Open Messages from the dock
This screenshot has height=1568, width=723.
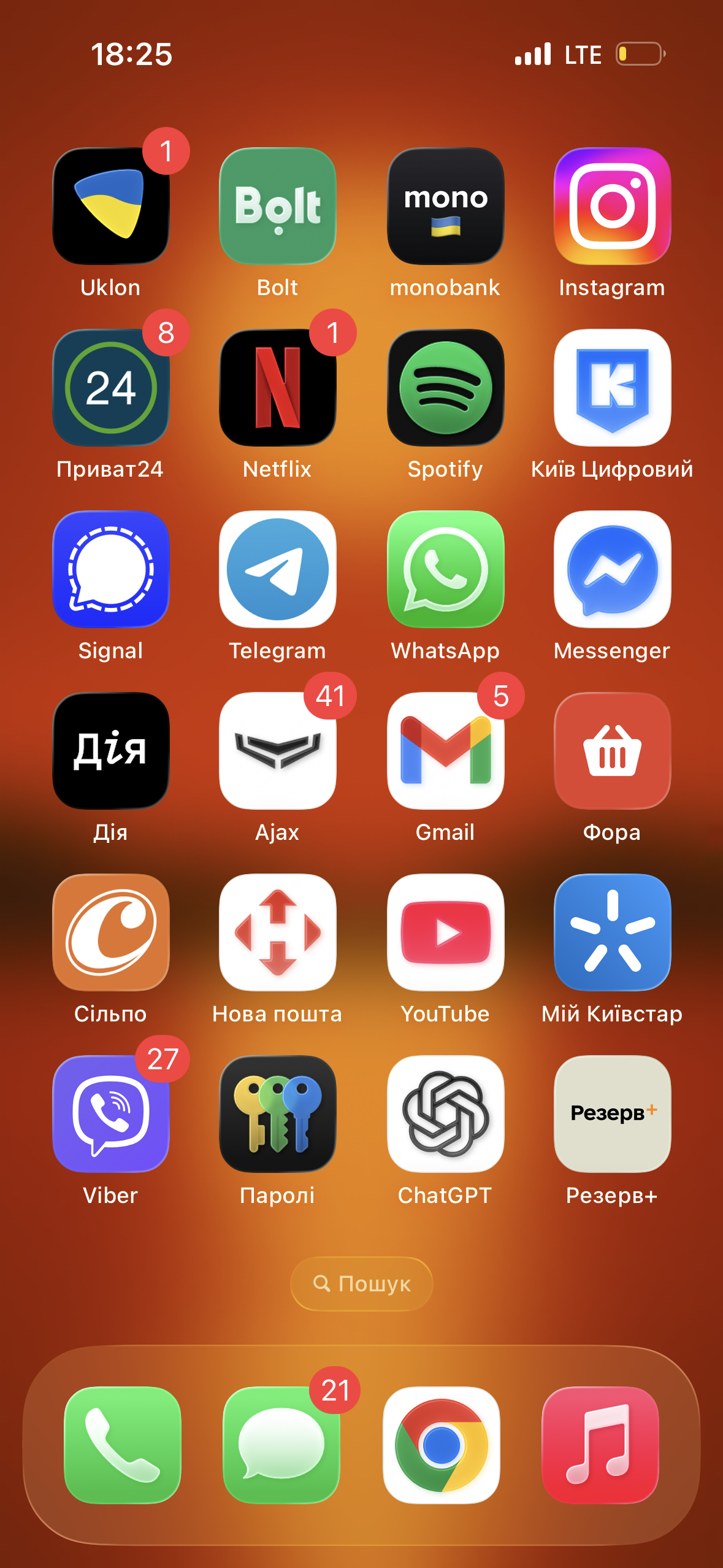pyautogui.click(x=281, y=1445)
